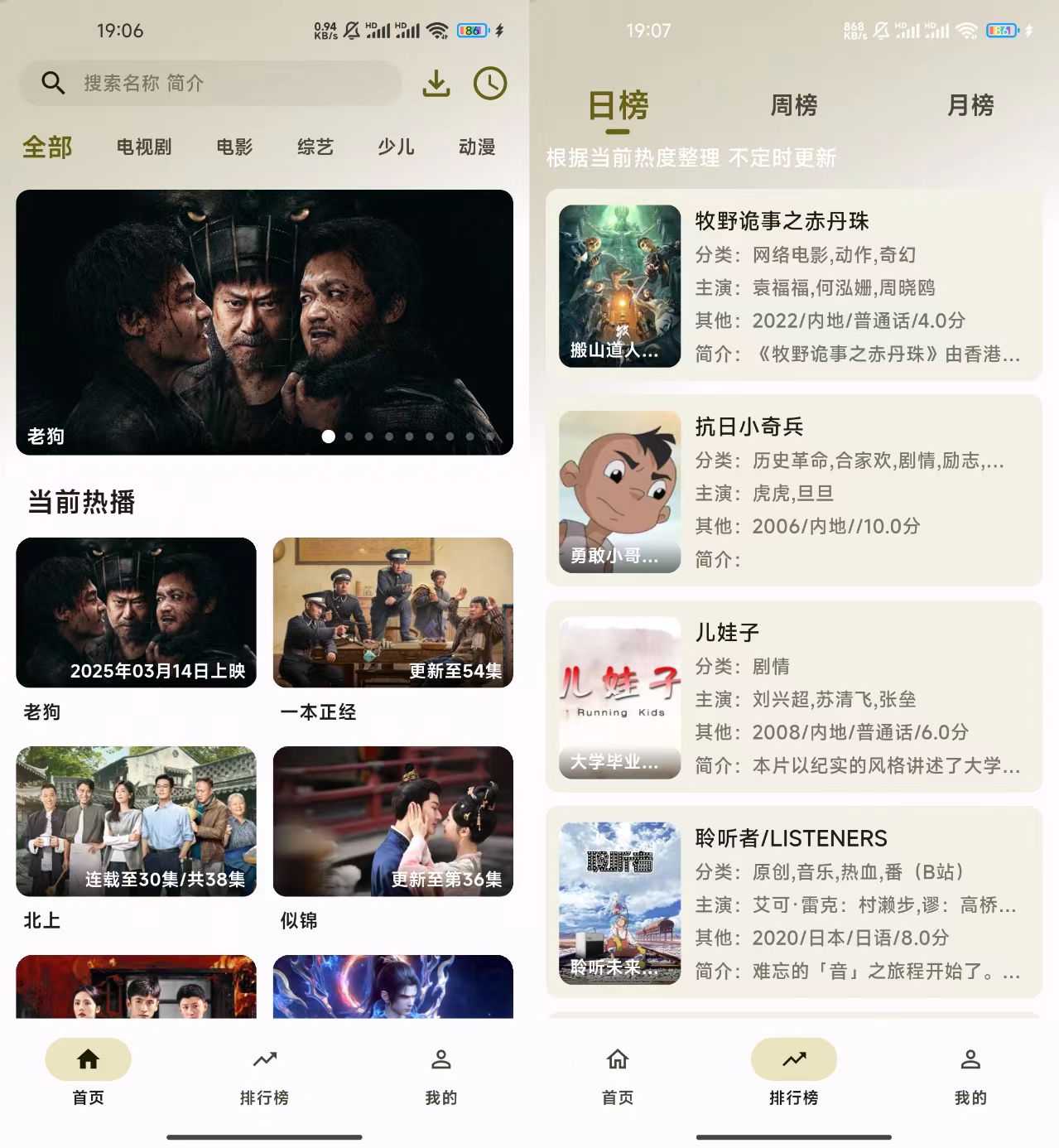Tap the profile person icon on ranking page
This screenshot has width=1059, height=1148.
[x=970, y=1059]
